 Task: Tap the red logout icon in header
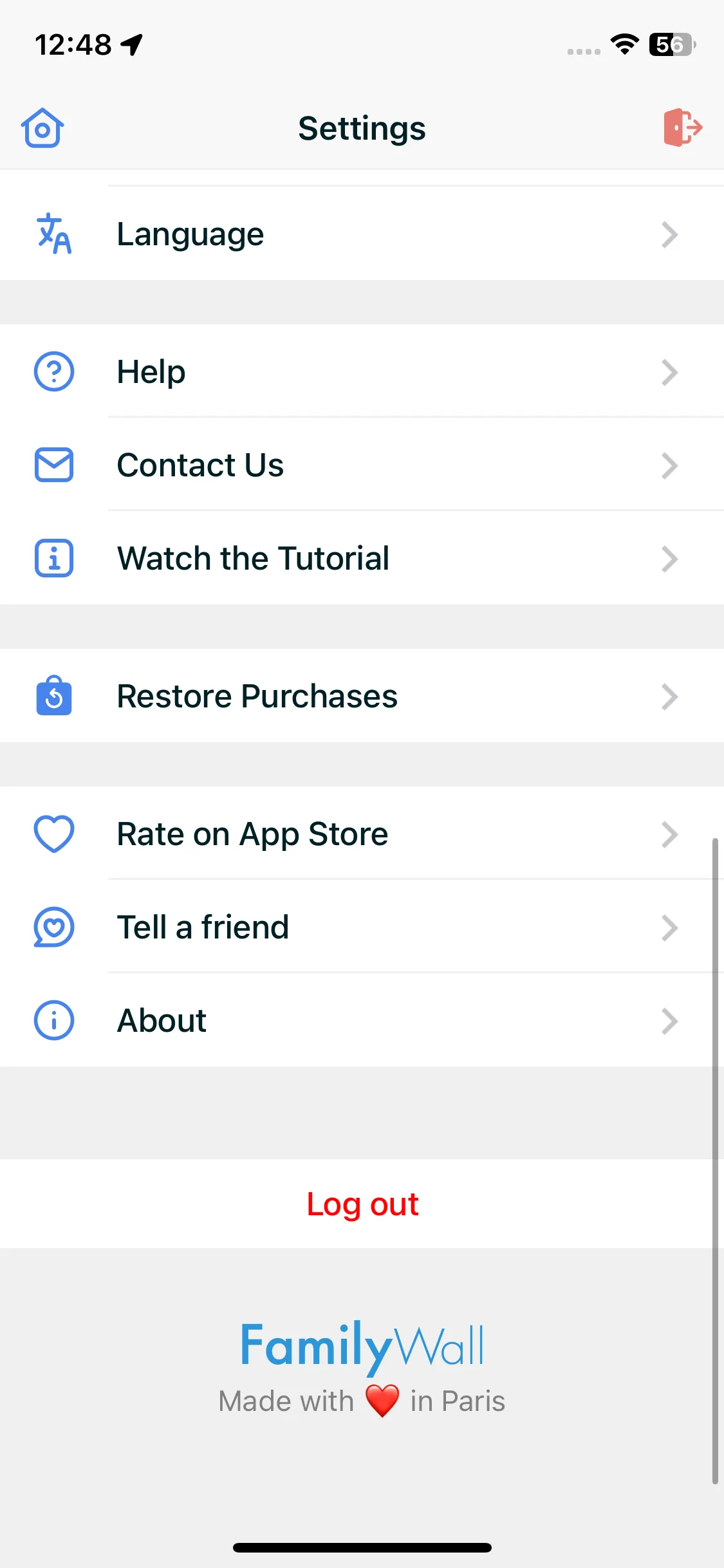(x=682, y=127)
